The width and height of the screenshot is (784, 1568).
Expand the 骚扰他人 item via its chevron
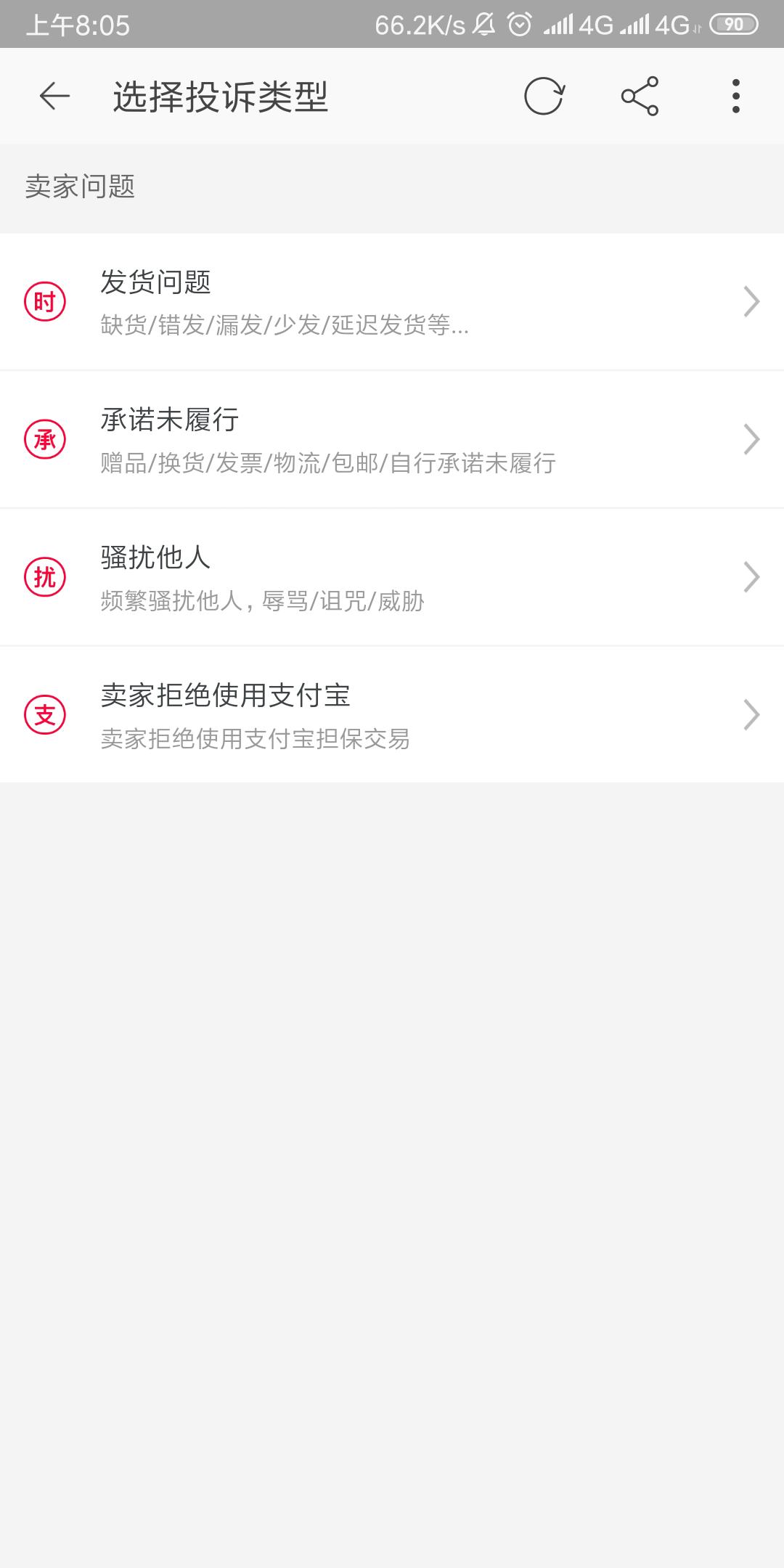point(753,575)
